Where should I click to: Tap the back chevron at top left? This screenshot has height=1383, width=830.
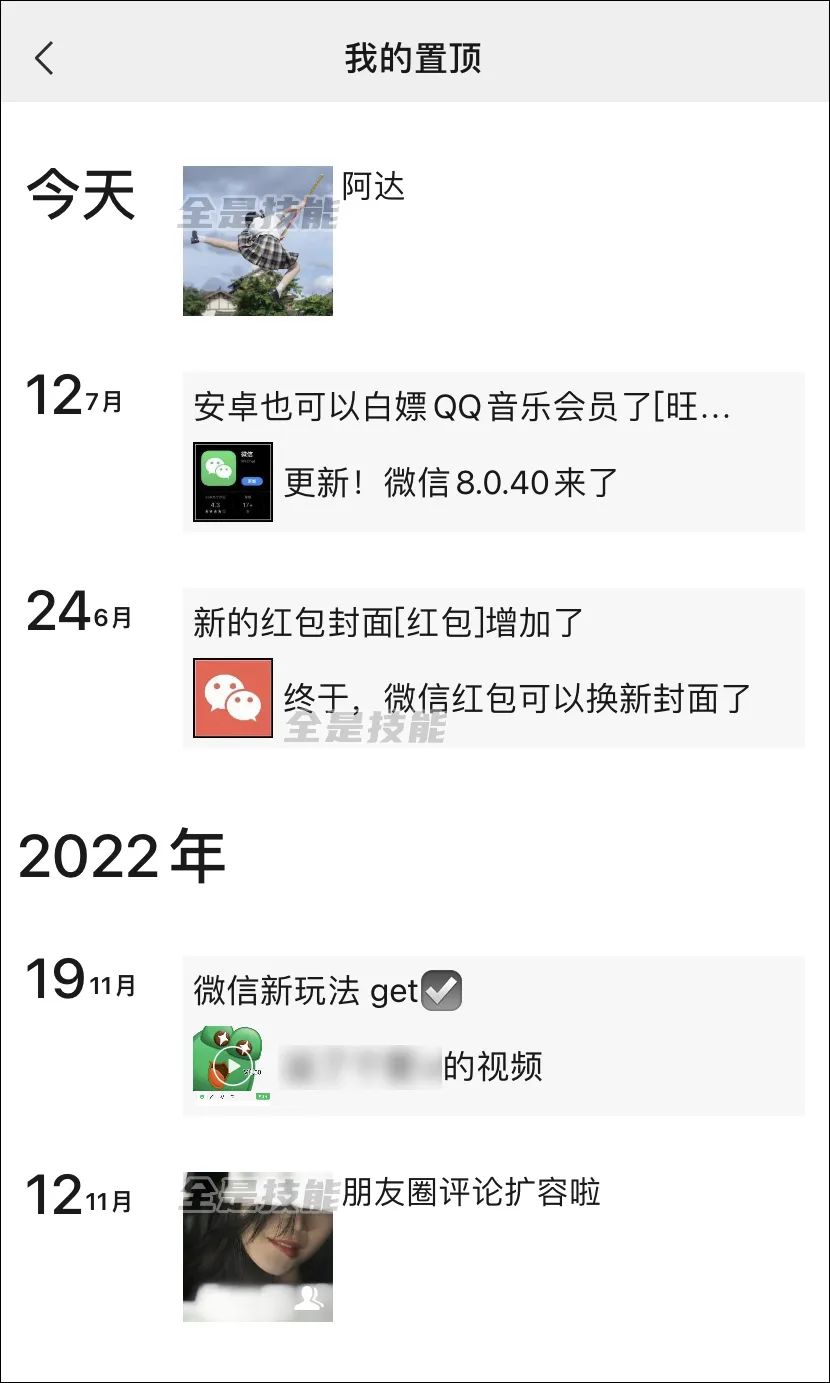pyautogui.click(x=44, y=58)
